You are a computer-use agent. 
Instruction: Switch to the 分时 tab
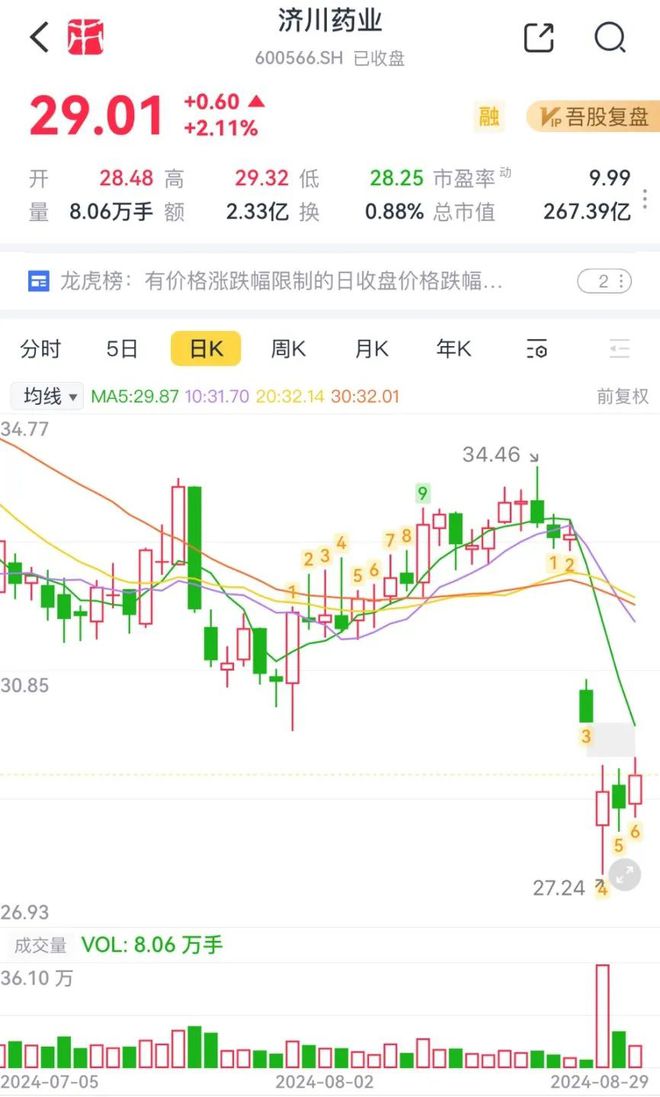[x=41, y=348]
